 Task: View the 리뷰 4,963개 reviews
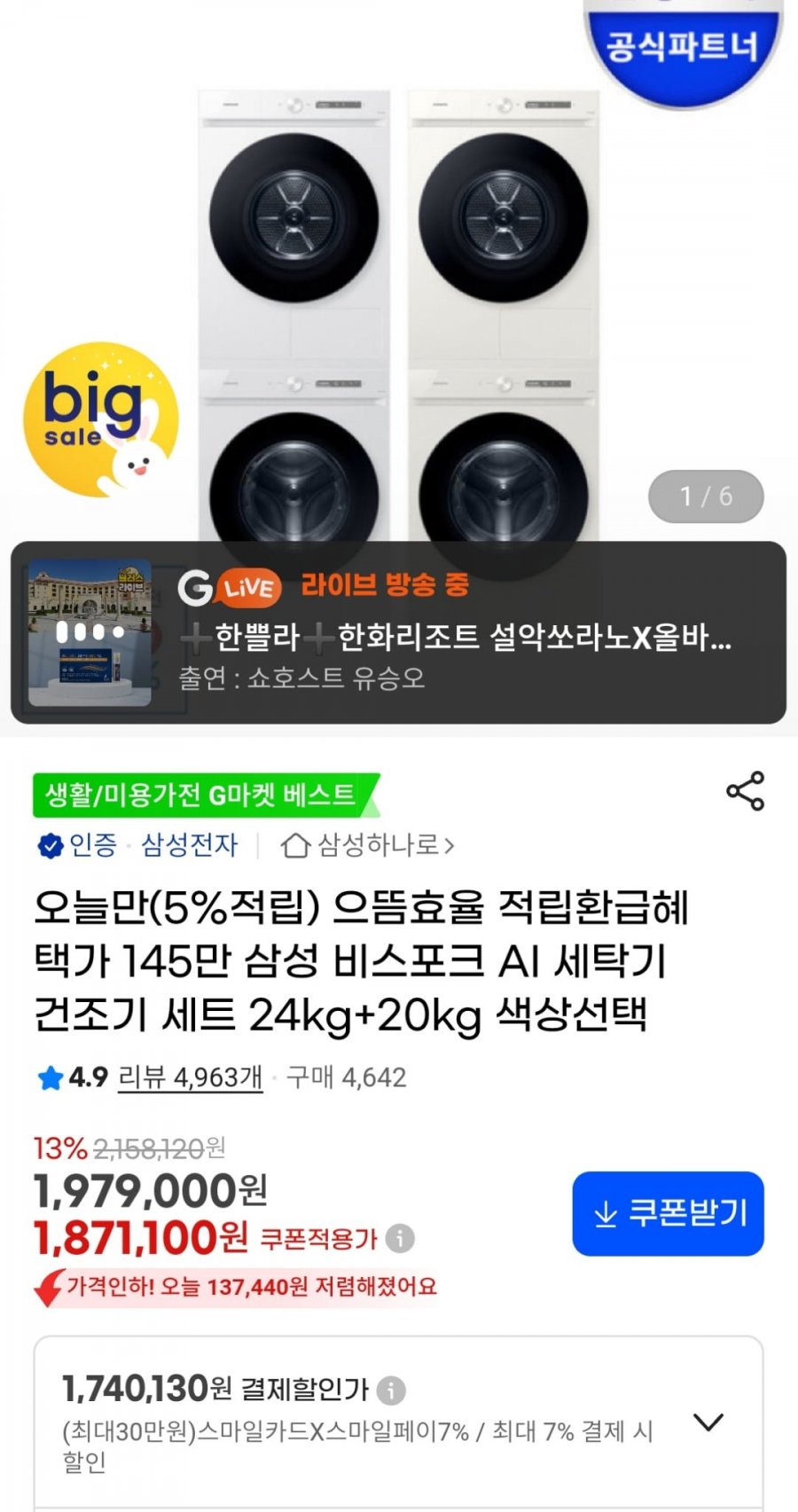(x=190, y=1077)
